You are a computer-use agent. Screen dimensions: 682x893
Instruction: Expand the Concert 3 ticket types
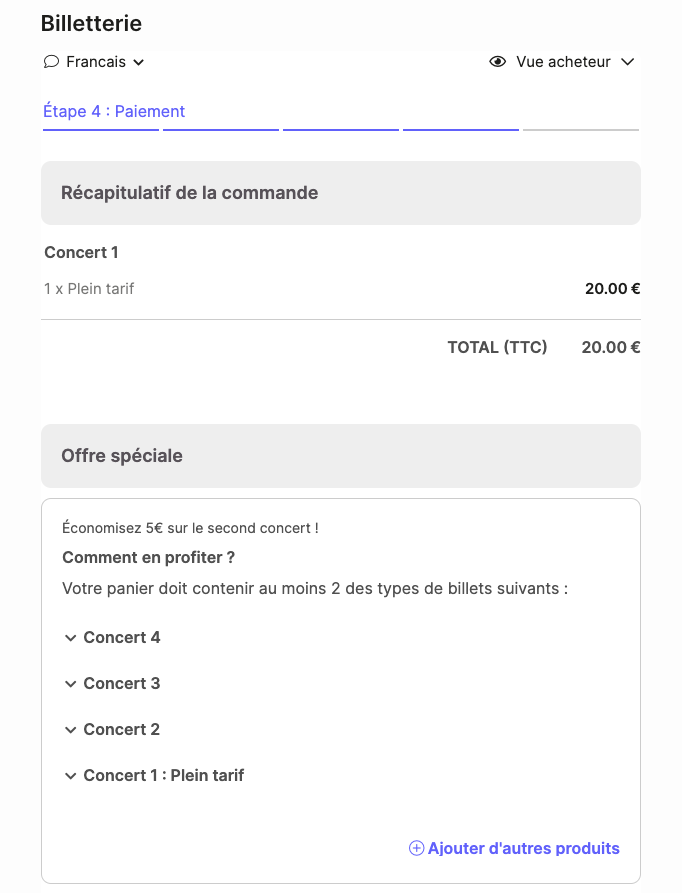tap(112, 684)
